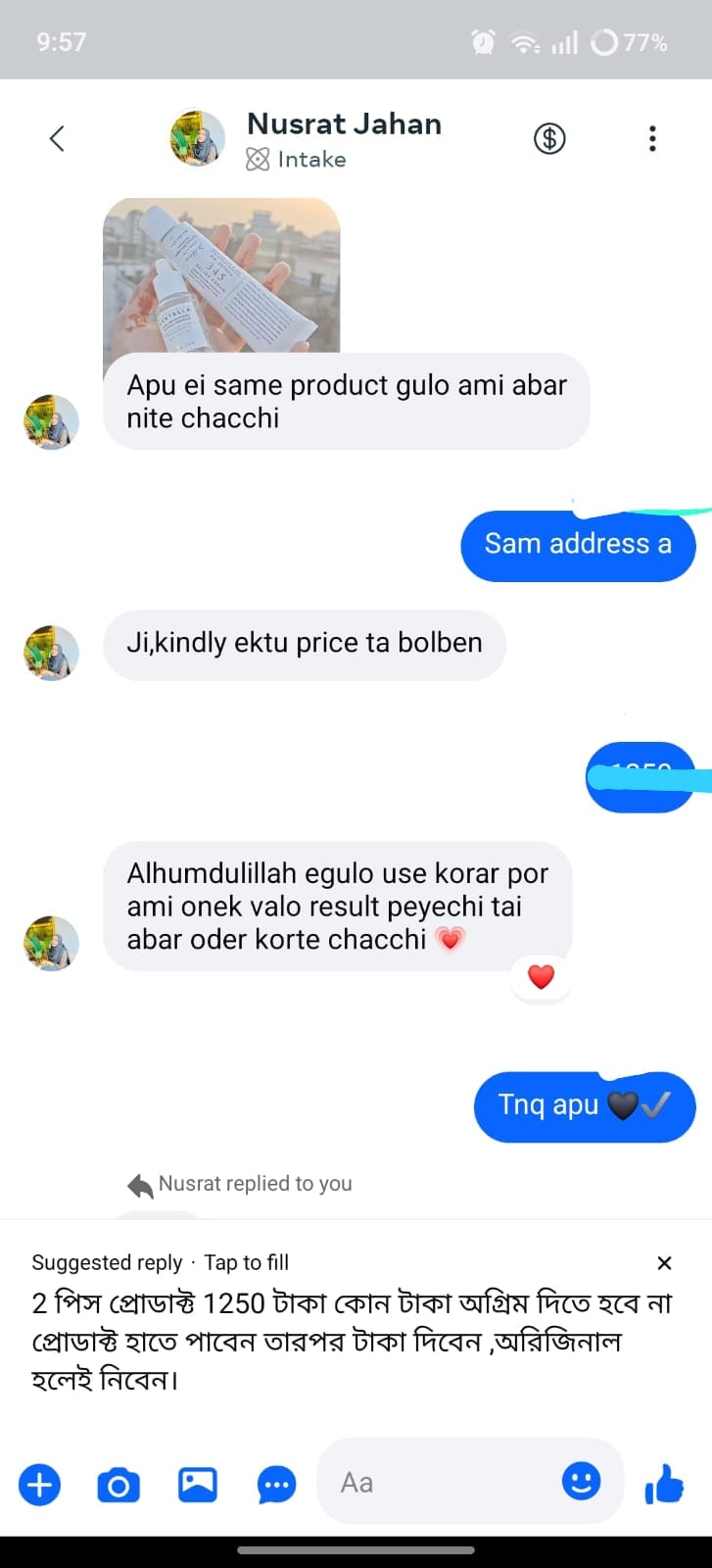
Task: Focus the Aa message input field
Action: pyautogui.click(x=446, y=1482)
